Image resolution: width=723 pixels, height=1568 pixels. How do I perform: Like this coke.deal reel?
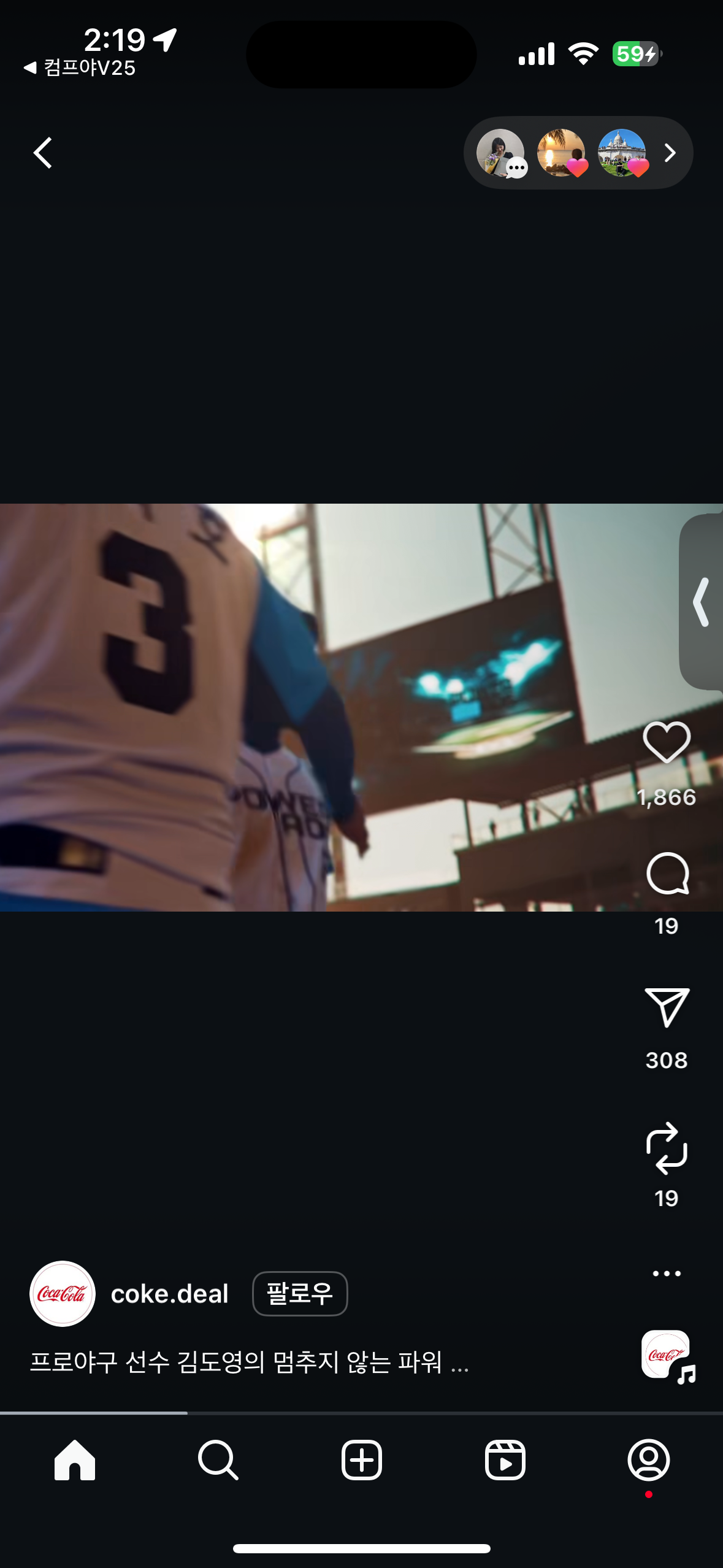coord(667,742)
